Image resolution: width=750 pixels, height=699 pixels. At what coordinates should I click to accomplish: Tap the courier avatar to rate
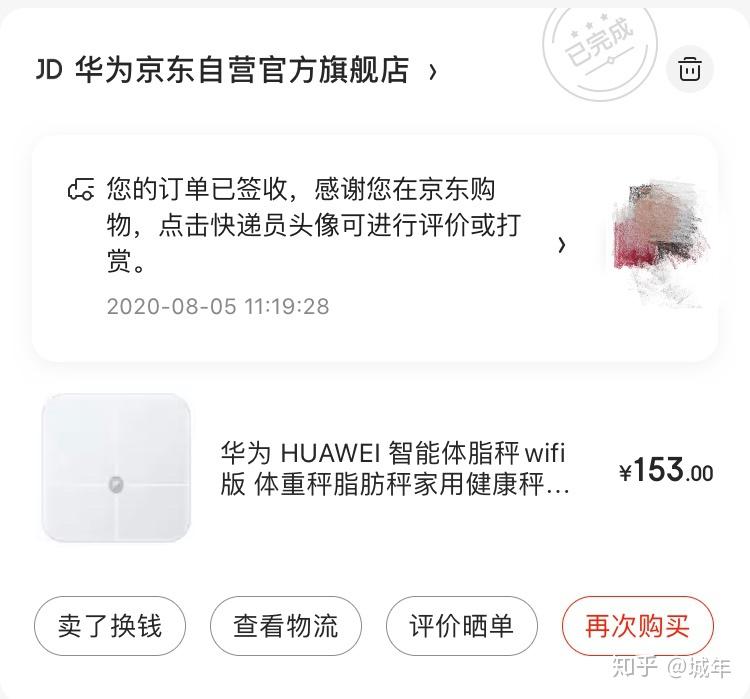tap(656, 245)
